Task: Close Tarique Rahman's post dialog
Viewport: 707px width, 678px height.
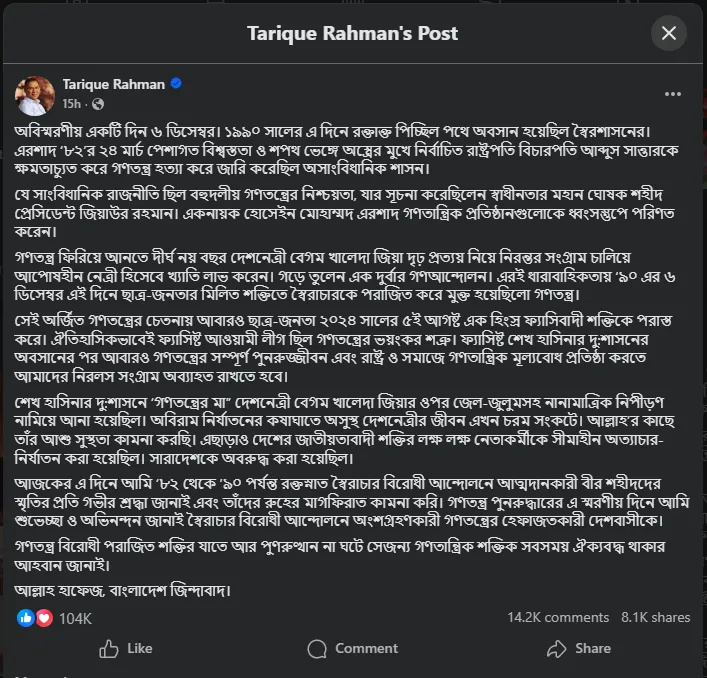Action: (668, 33)
